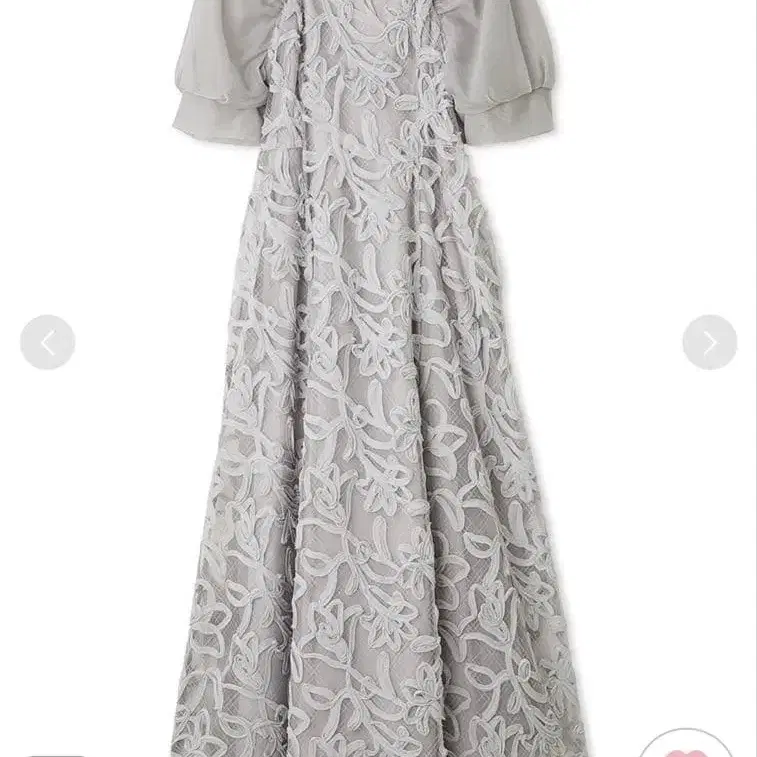Viewport: 757px width, 757px height.
Task: Show the next product image
Action: pos(709,343)
